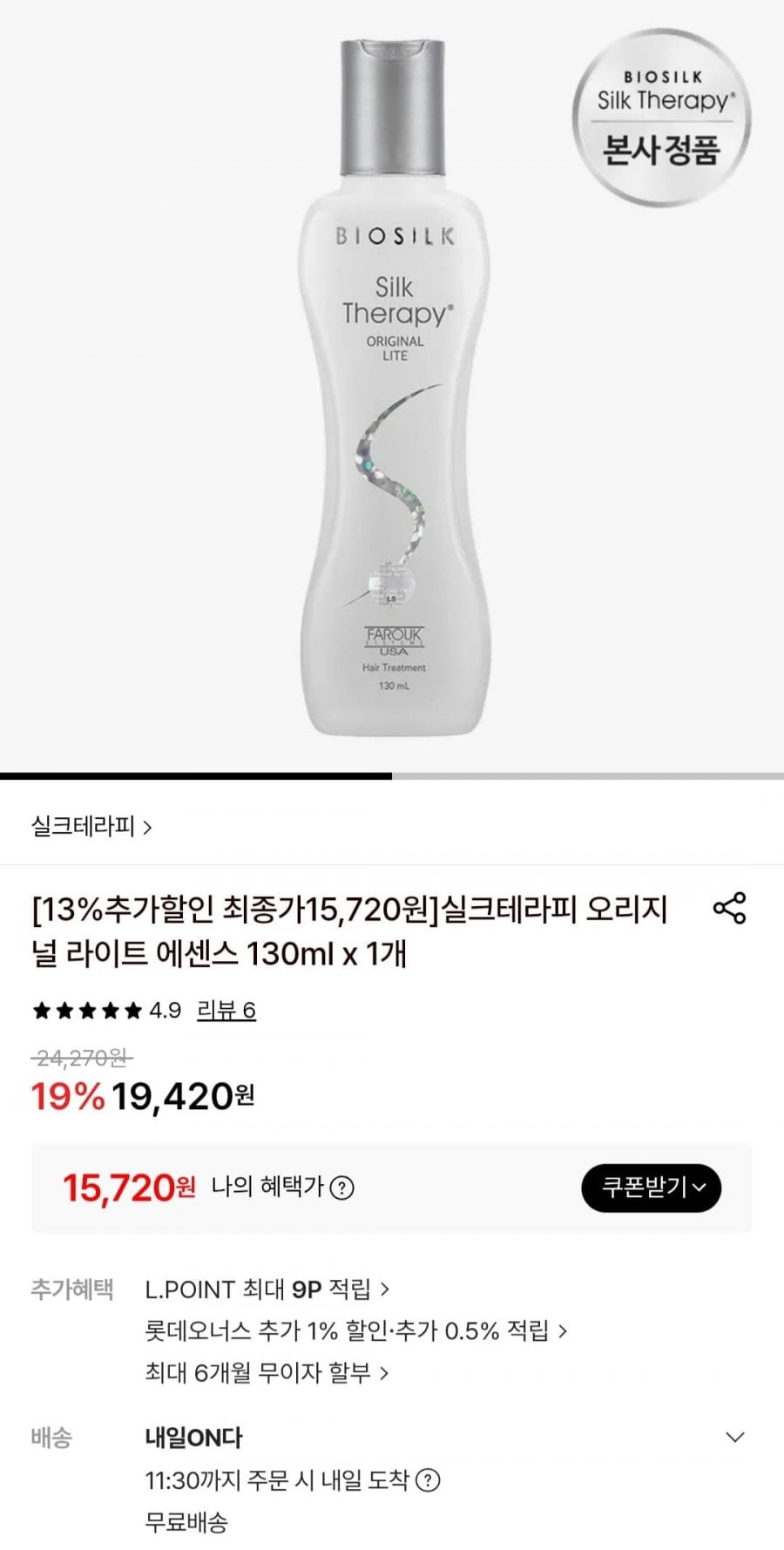Tap the 쿠폰받기 coupon button
This screenshot has width=784, height=1550.
(x=651, y=1188)
